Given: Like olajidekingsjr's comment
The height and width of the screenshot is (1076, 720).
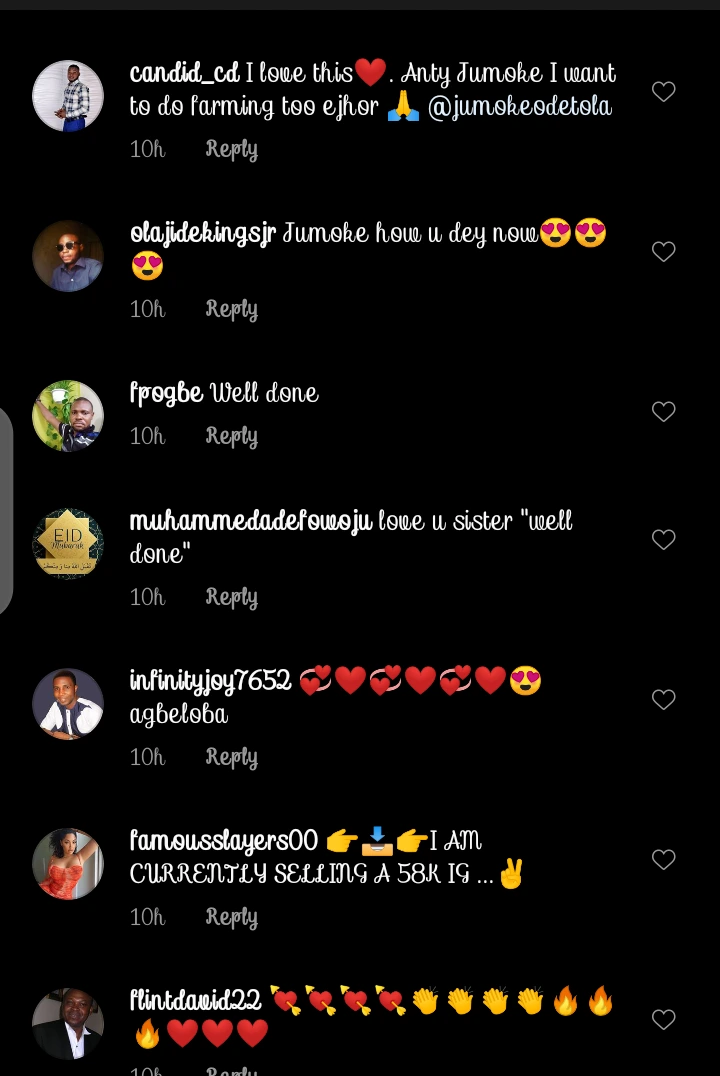Looking at the screenshot, I should pyautogui.click(x=664, y=252).
